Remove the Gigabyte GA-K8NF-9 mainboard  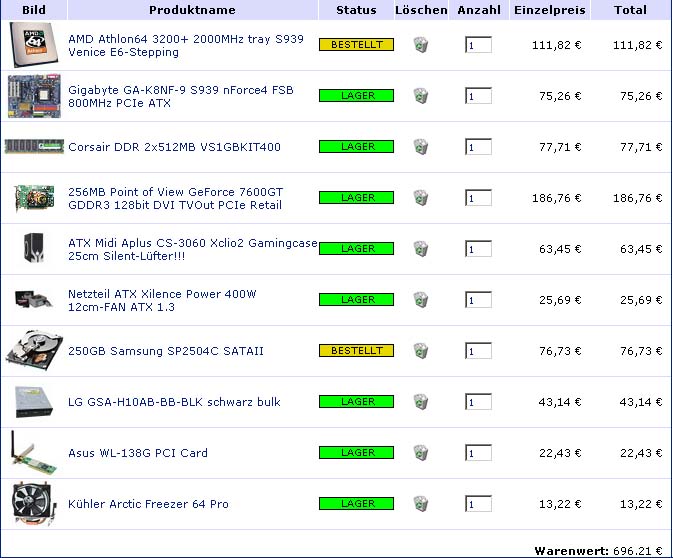(x=421, y=96)
